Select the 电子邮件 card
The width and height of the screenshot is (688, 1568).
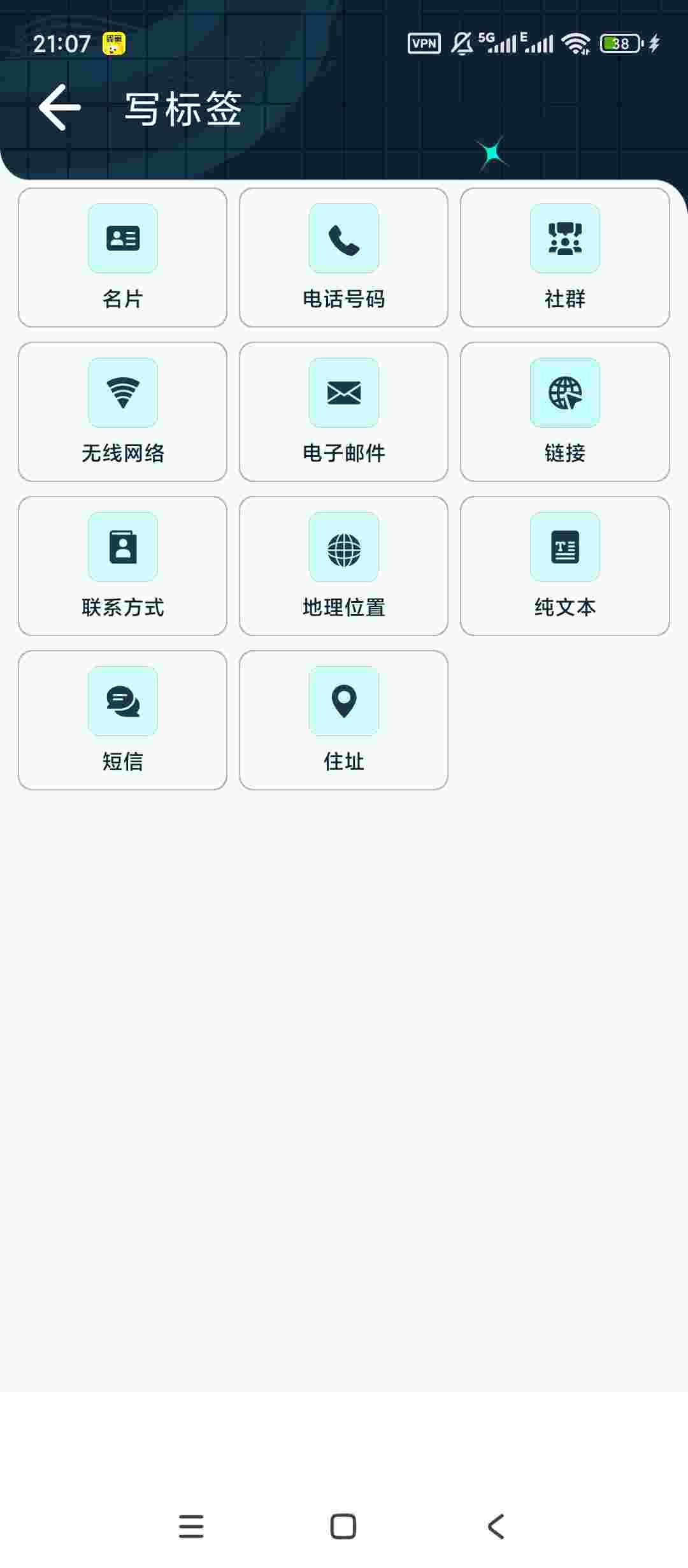coord(343,412)
